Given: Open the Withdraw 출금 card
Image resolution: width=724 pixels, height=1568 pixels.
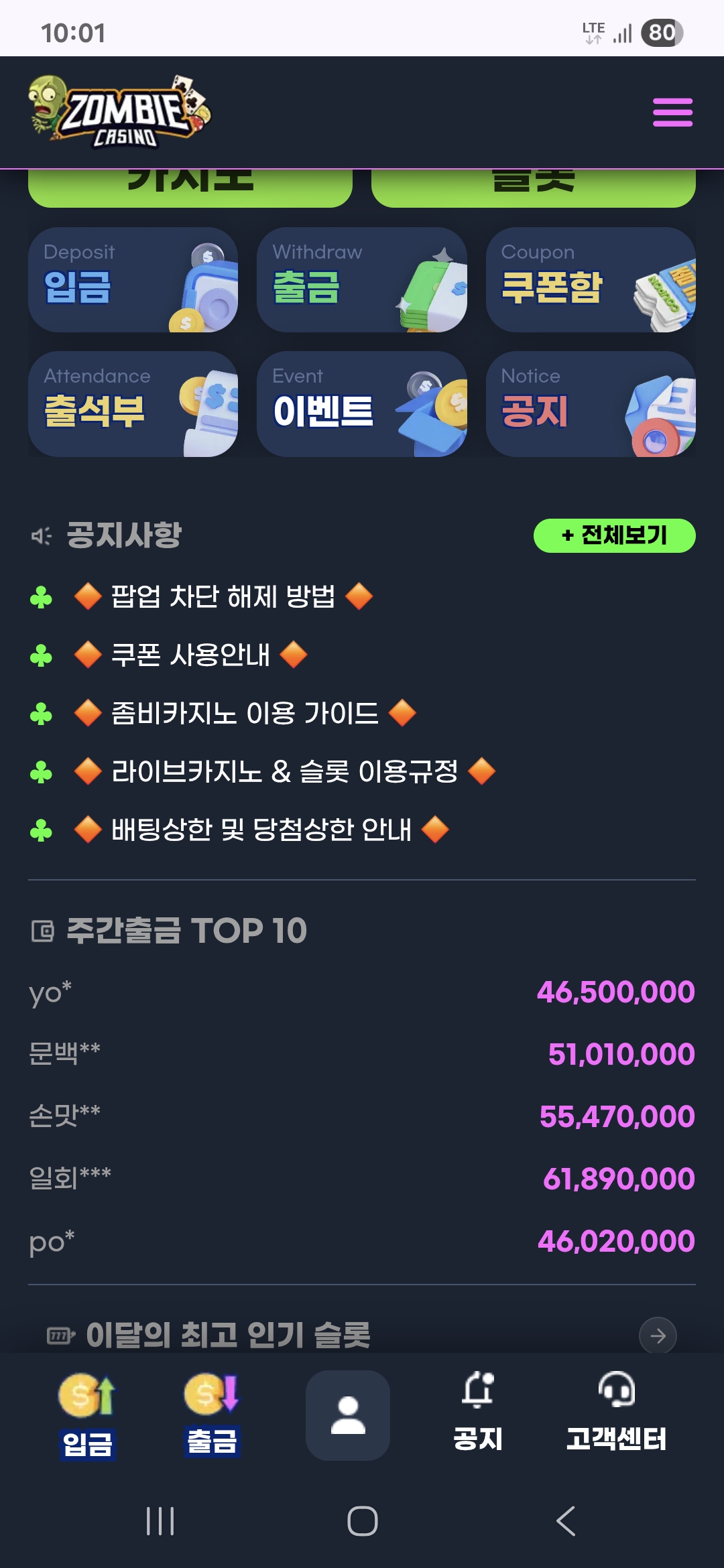Looking at the screenshot, I should [x=361, y=280].
